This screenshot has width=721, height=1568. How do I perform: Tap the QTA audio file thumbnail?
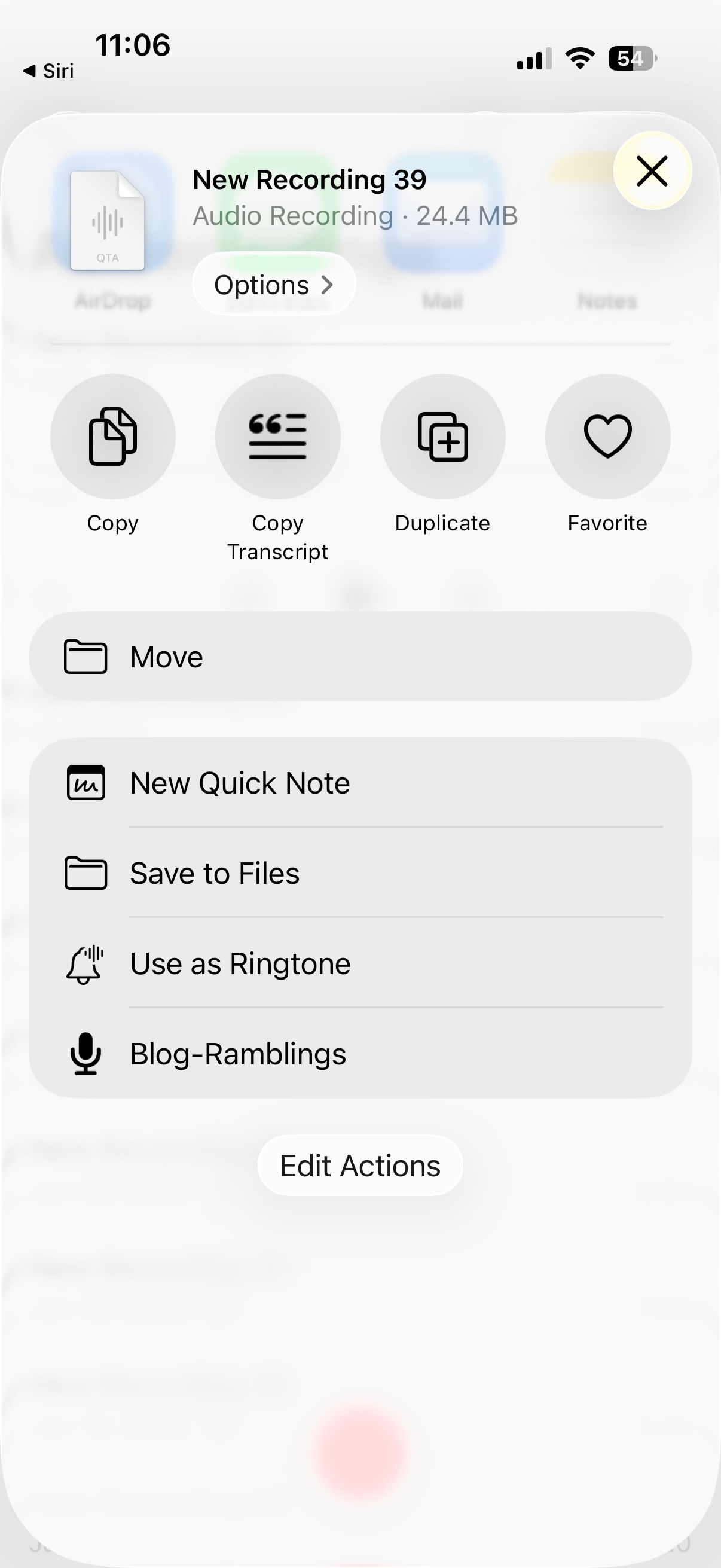(x=107, y=219)
